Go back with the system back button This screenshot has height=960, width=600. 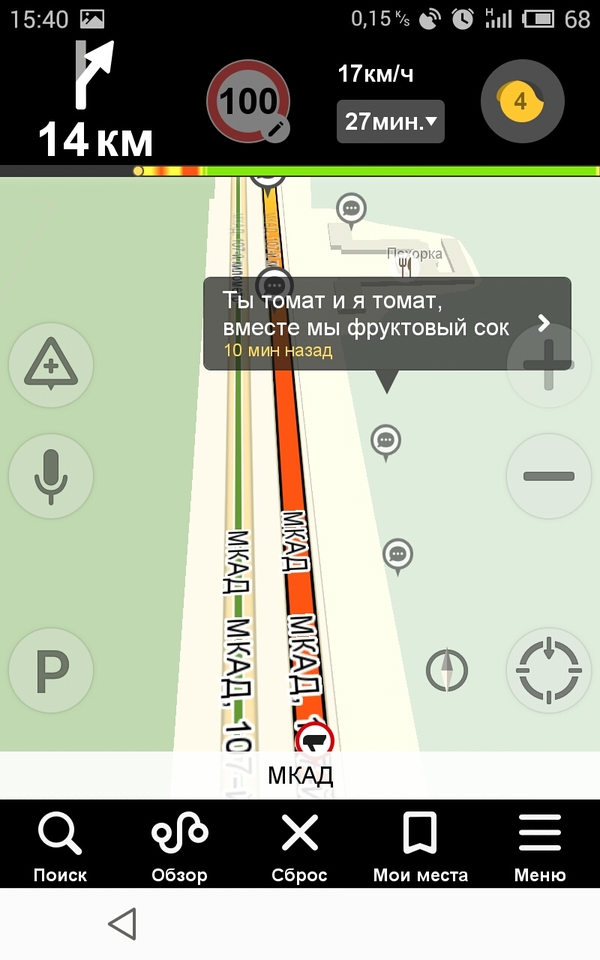[122, 924]
